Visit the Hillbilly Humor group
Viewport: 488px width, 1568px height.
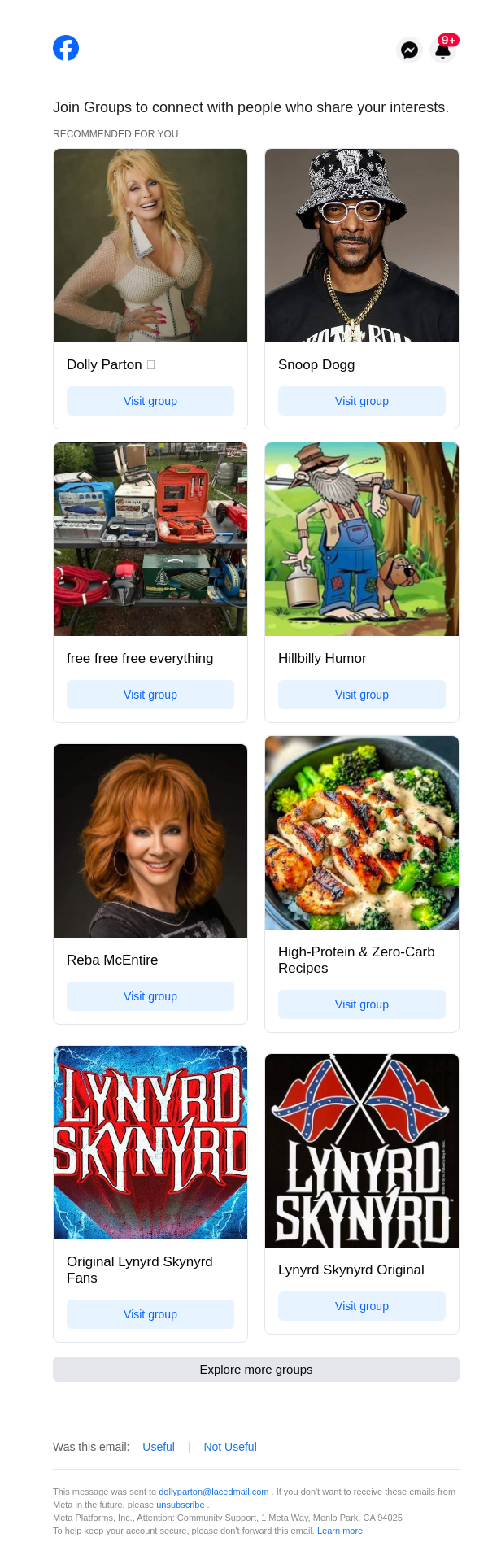[362, 695]
